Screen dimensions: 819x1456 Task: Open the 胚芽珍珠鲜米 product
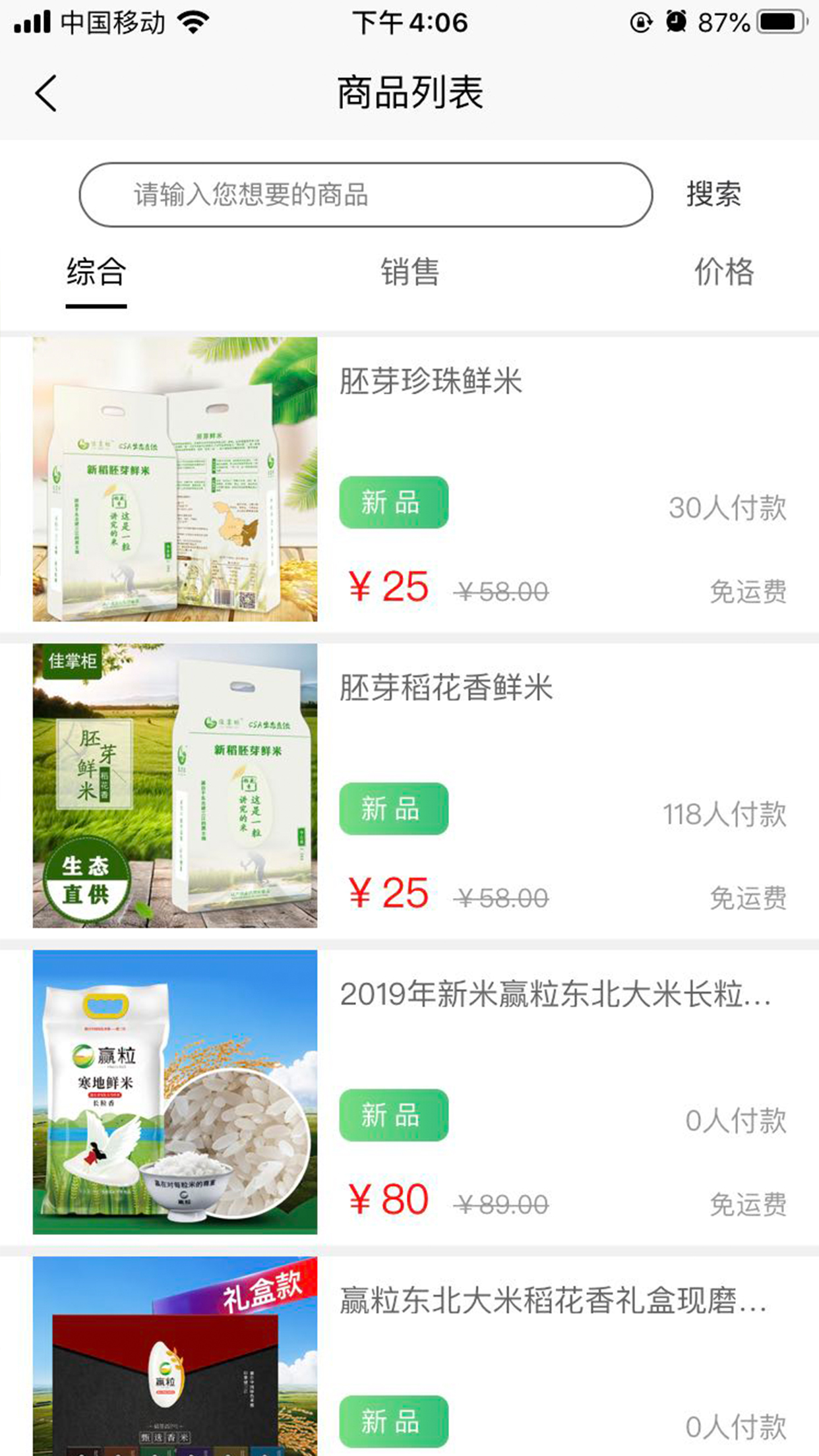pyautogui.click(x=431, y=382)
